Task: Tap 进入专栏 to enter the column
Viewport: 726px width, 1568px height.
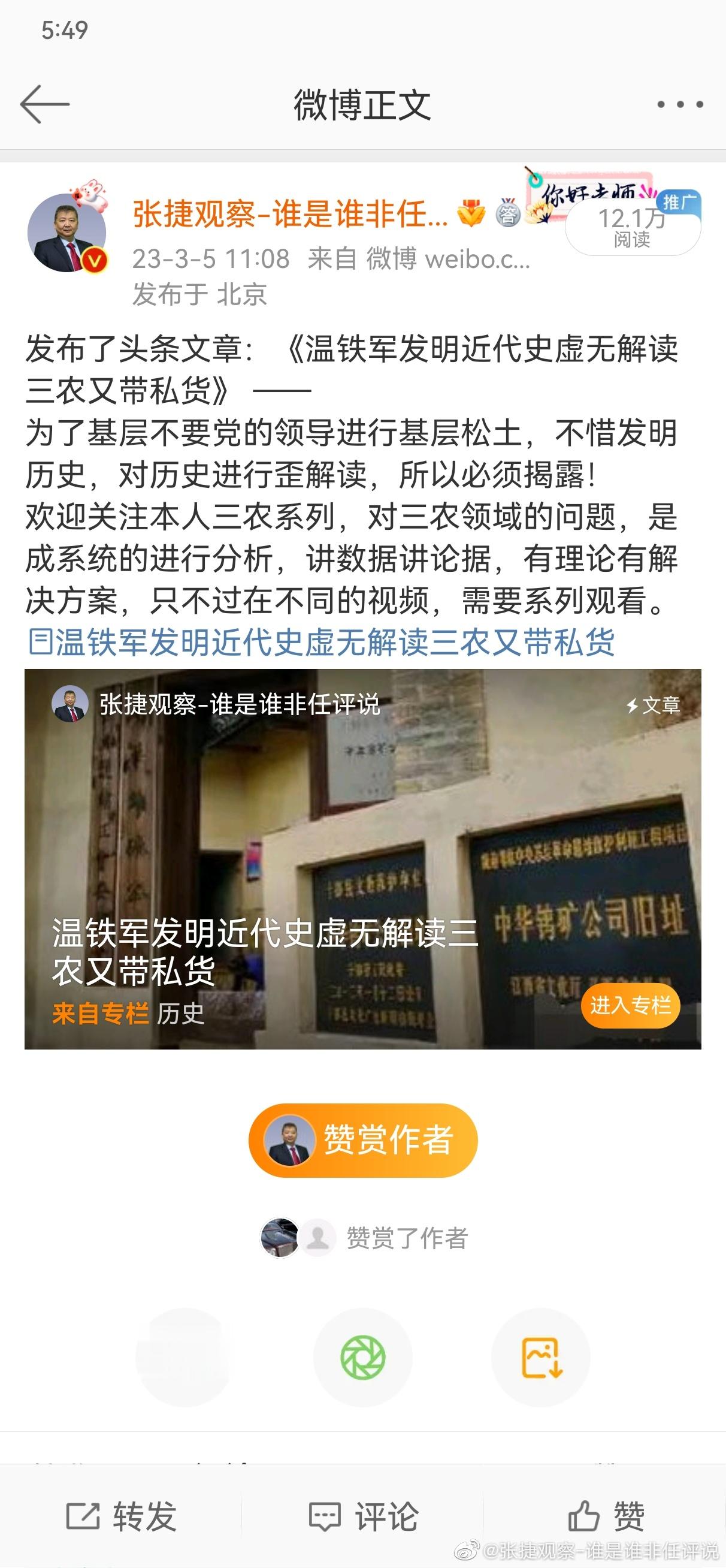Action: click(x=630, y=1005)
